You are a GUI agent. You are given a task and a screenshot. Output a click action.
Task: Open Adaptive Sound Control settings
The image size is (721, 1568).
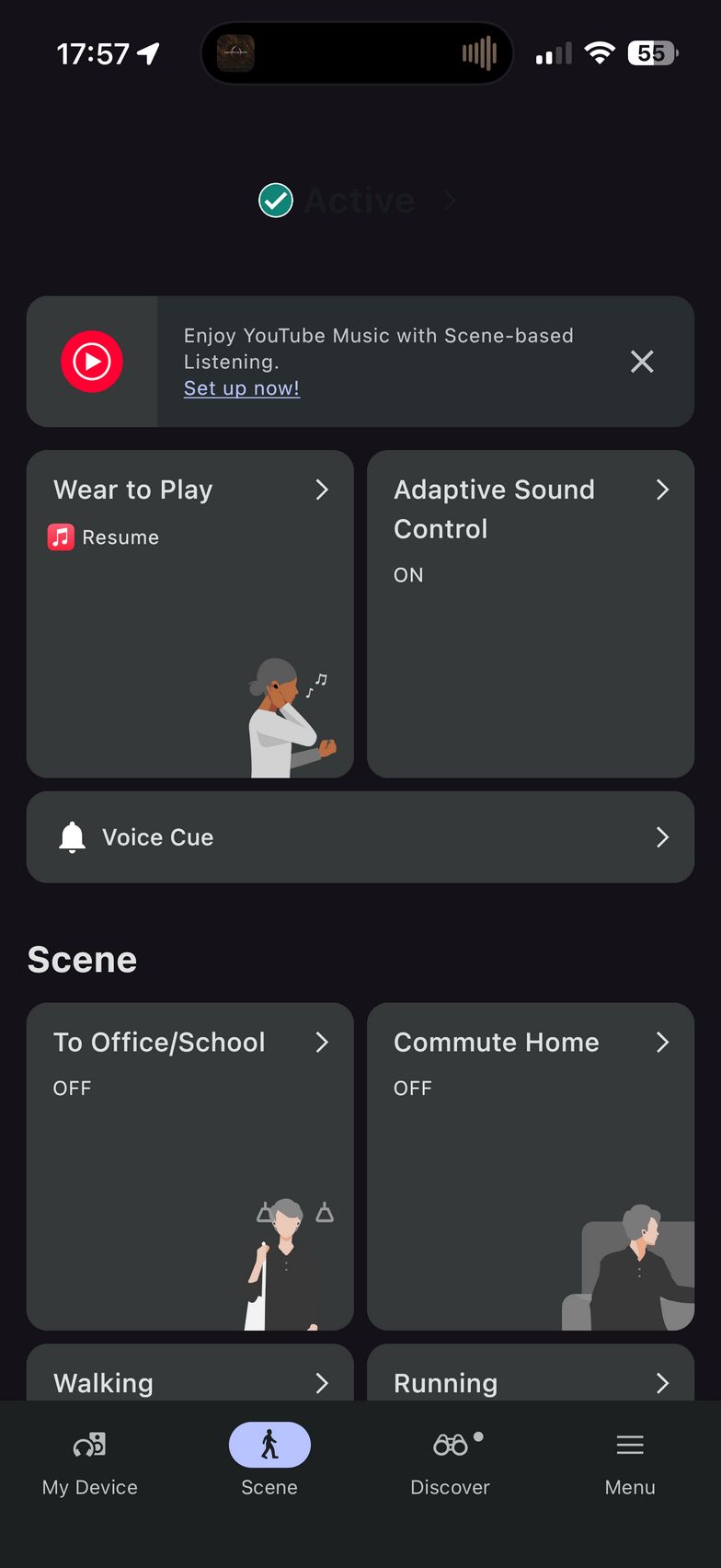[x=530, y=613]
